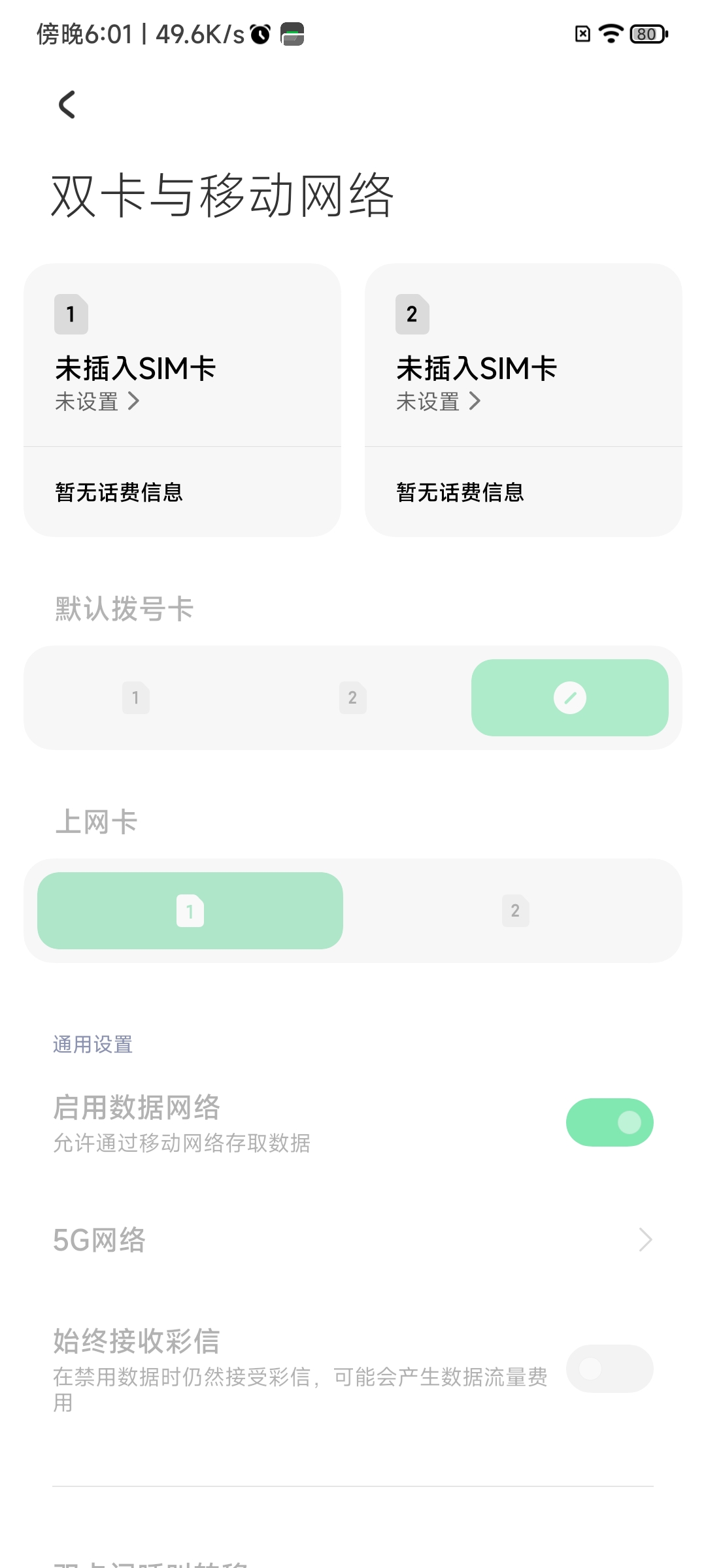Select SIM 2 as 默认拨号卡
Image resolution: width=706 pixels, height=1568 pixels.
click(x=353, y=698)
